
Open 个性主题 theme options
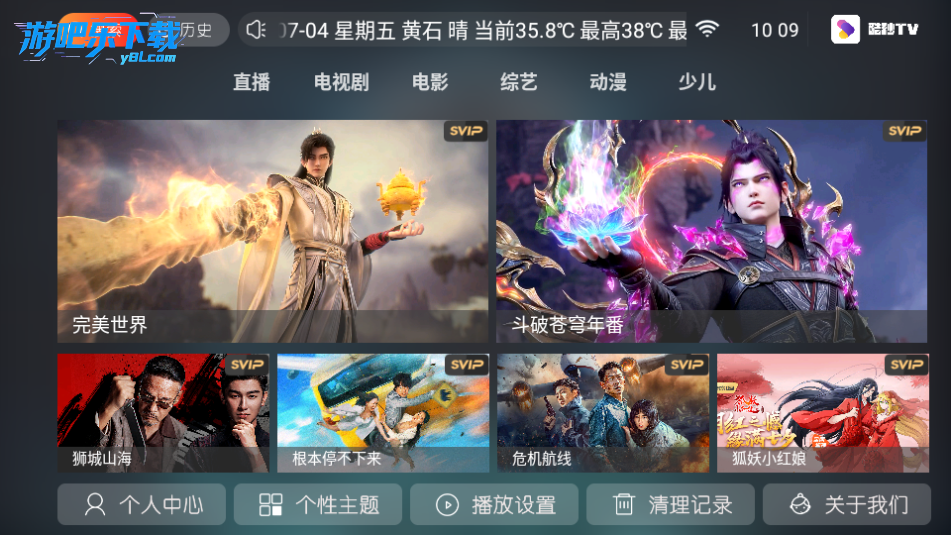pos(318,505)
